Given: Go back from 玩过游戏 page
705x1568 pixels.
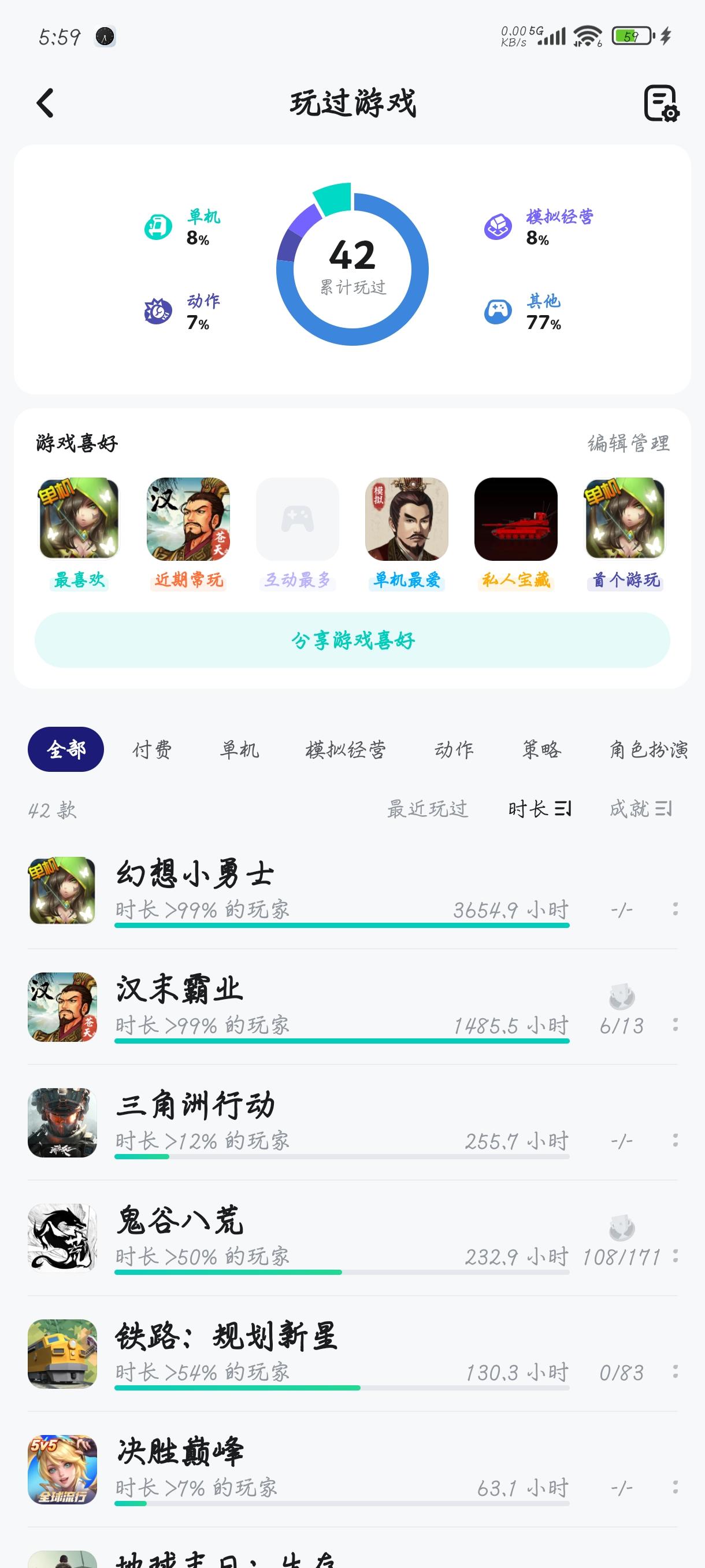Looking at the screenshot, I should pos(46,103).
